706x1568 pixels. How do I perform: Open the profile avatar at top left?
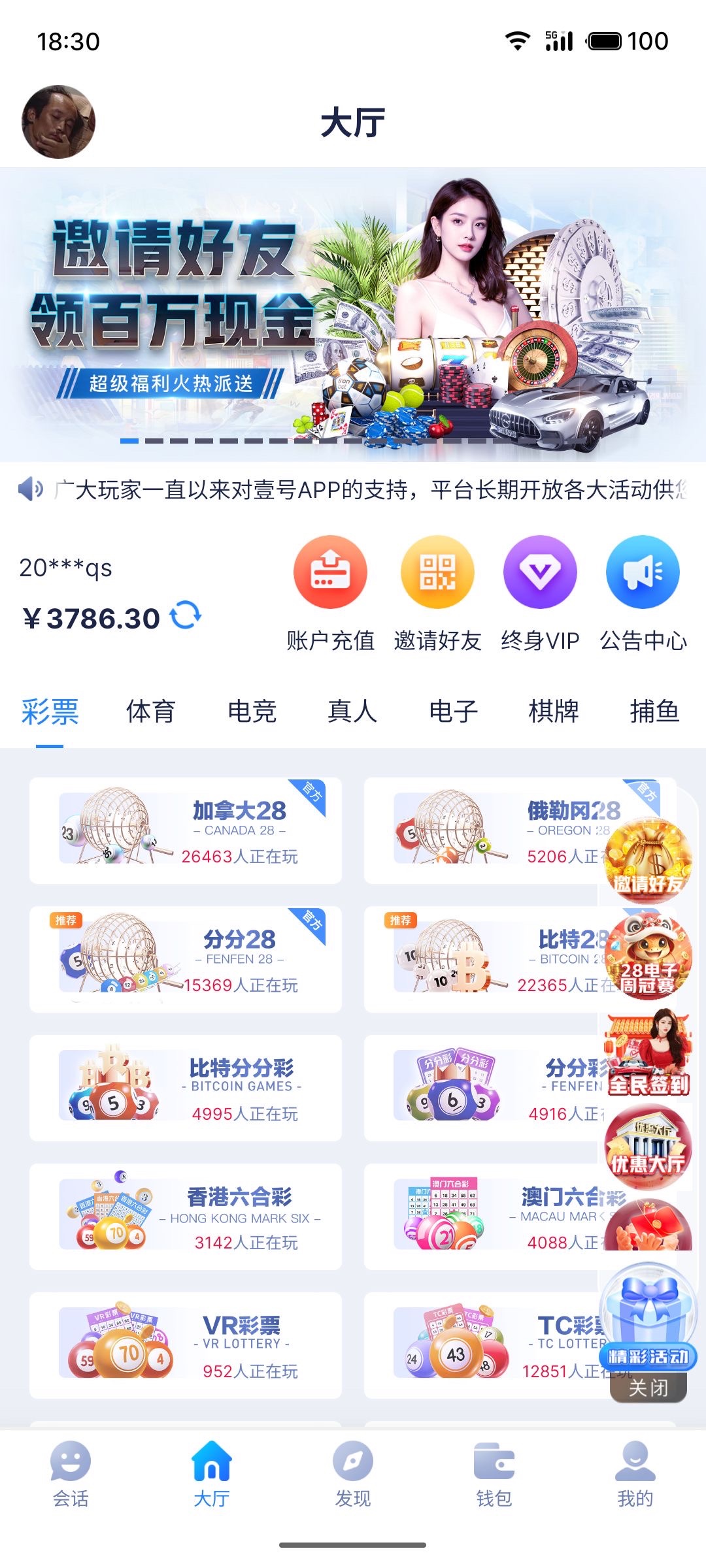point(59,122)
